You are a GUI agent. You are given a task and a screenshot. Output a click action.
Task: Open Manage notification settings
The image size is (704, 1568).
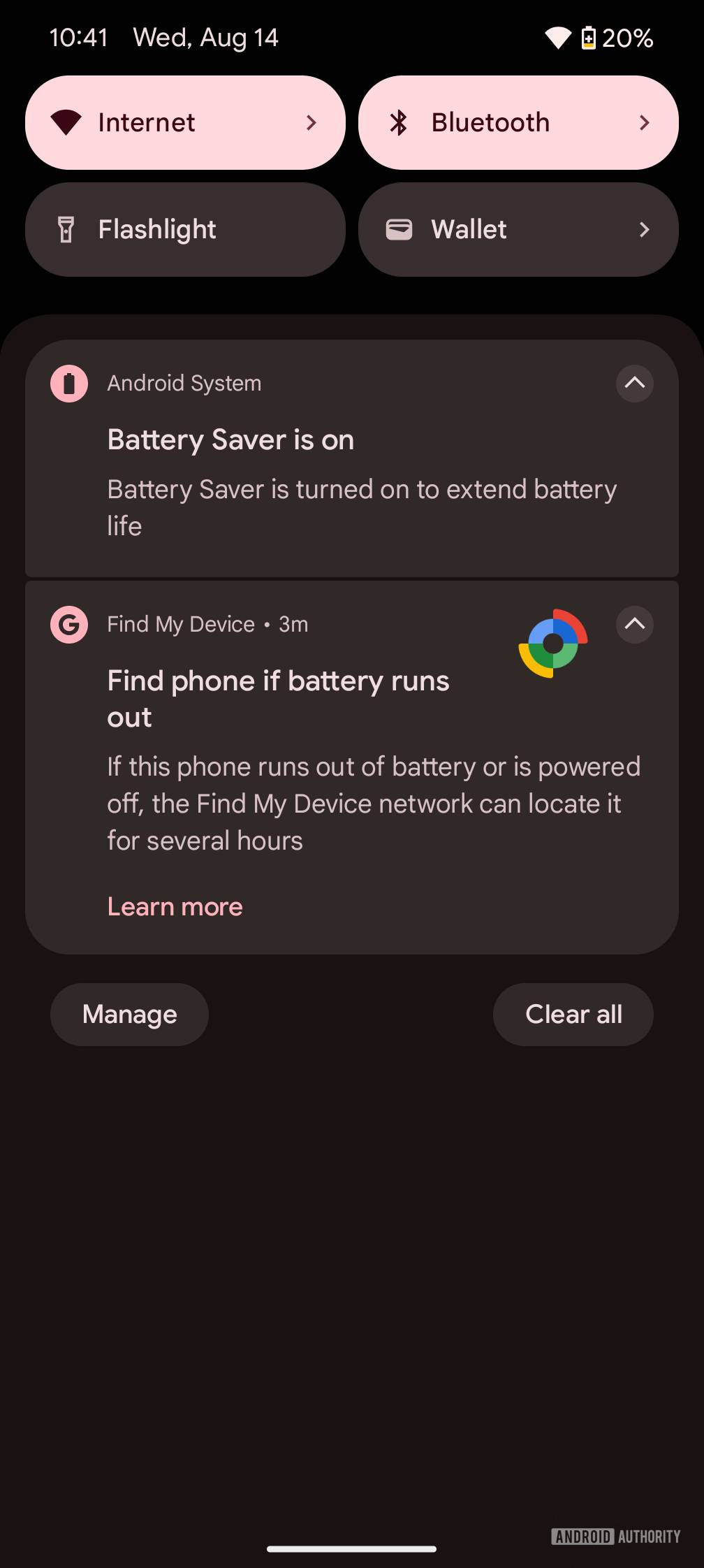pos(129,1015)
